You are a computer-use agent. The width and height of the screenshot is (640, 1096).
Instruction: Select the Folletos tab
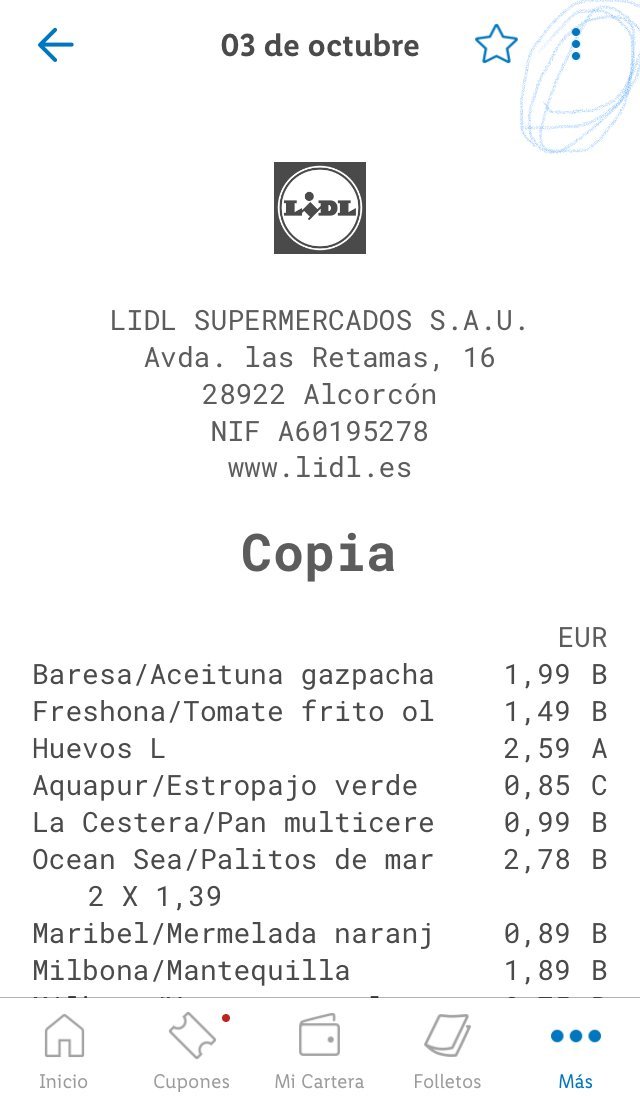coord(447,1050)
